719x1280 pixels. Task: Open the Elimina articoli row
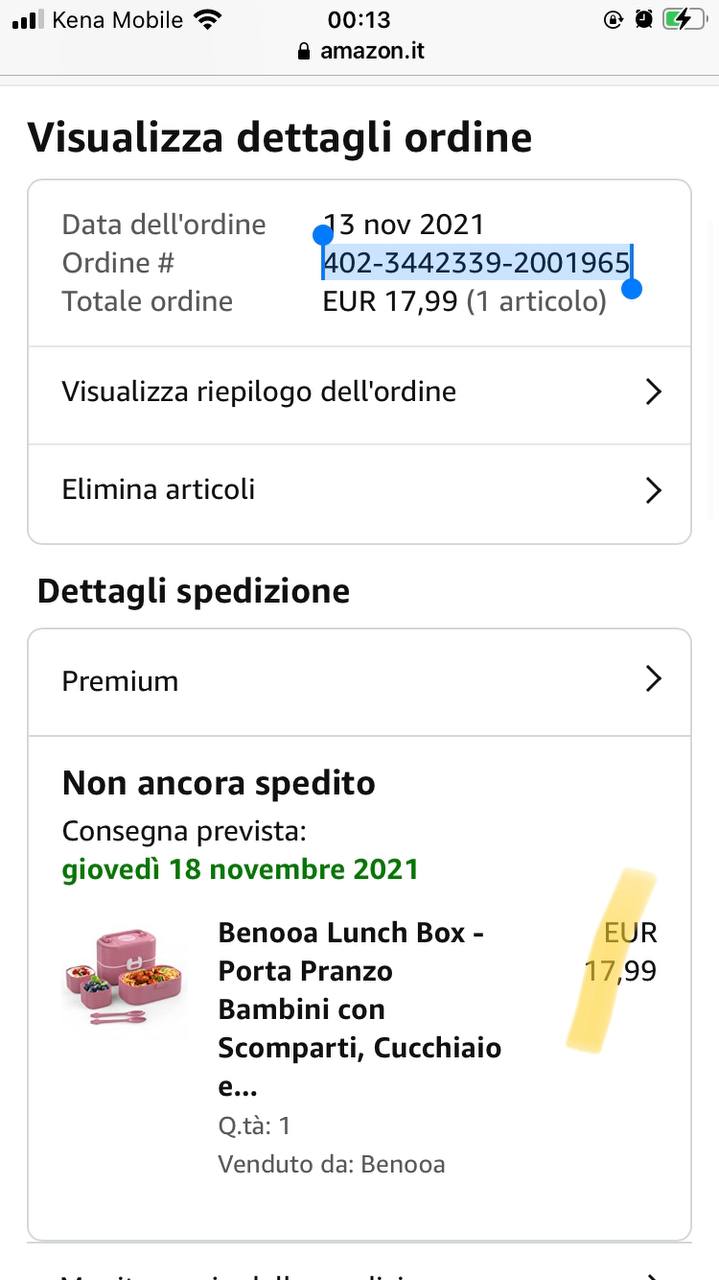tap(358, 490)
